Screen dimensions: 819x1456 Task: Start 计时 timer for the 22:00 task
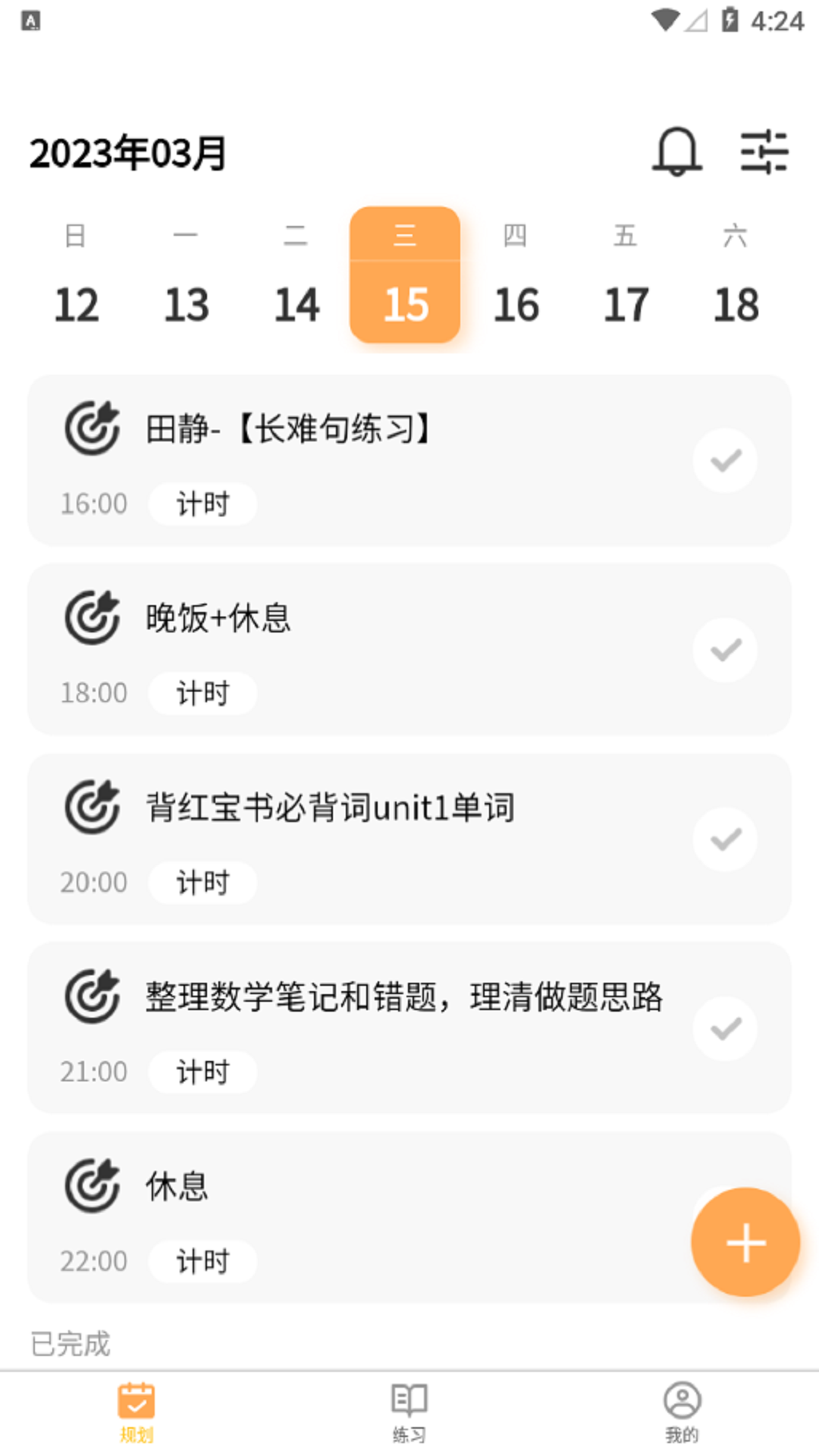202,1262
